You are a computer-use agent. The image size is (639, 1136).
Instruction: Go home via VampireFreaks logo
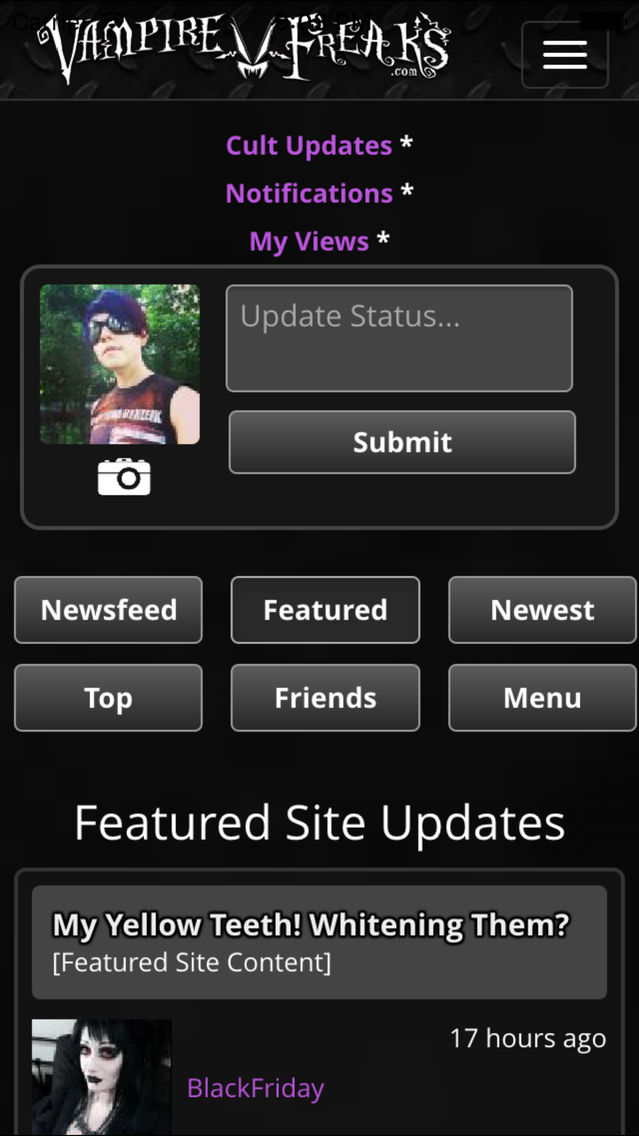coord(245,47)
